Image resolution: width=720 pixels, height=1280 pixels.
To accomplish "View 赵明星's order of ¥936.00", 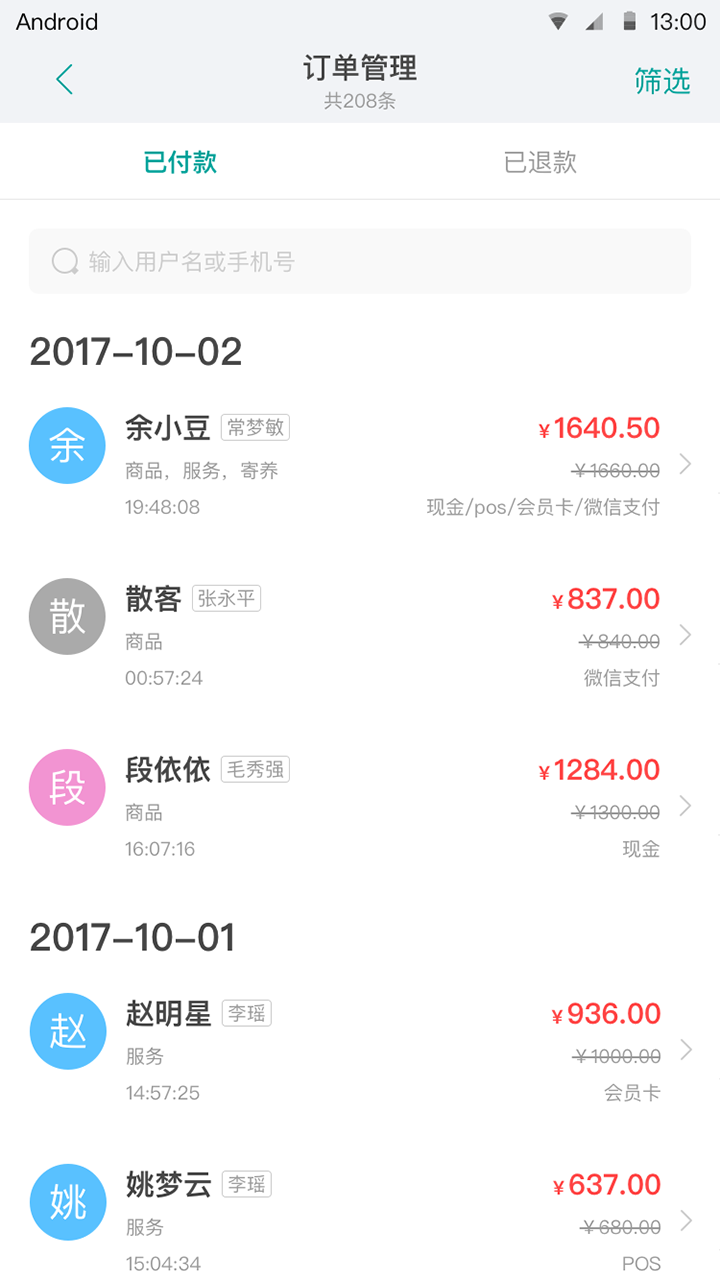I will click(360, 1051).
